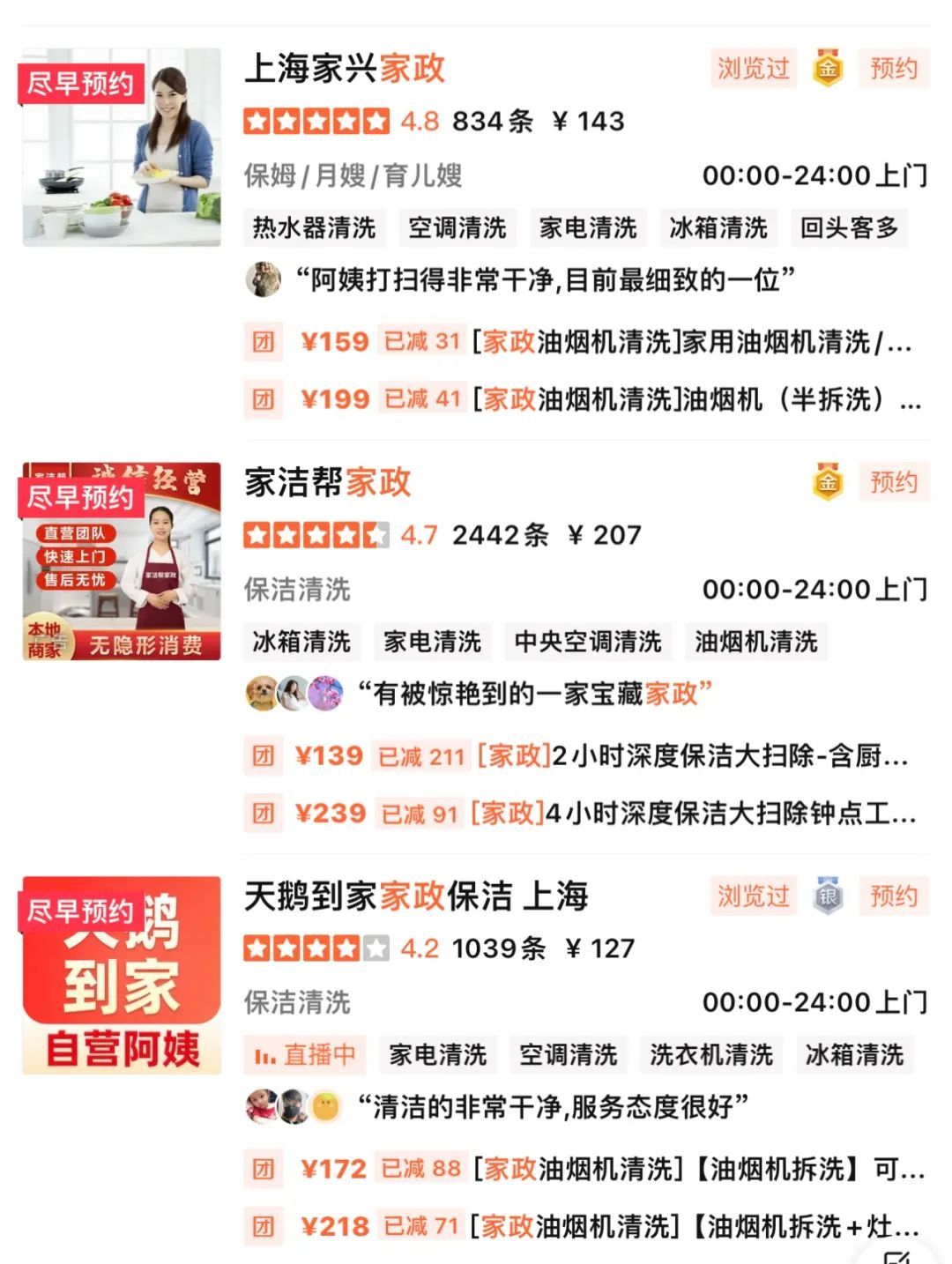
Task: Open ¥239 4小时深度保洁 deal
Action: tap(582, 814)
